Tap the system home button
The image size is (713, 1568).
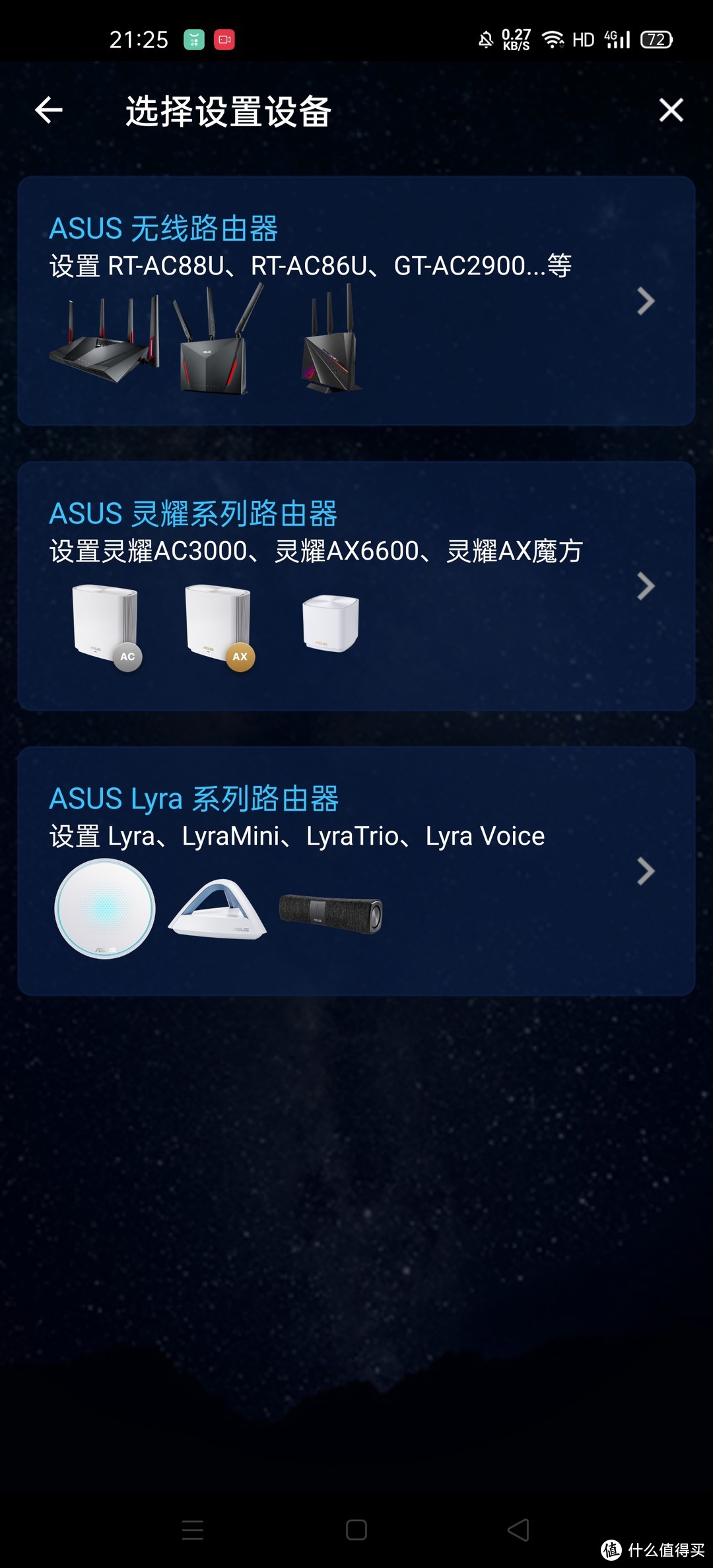tap(356, 1529)
